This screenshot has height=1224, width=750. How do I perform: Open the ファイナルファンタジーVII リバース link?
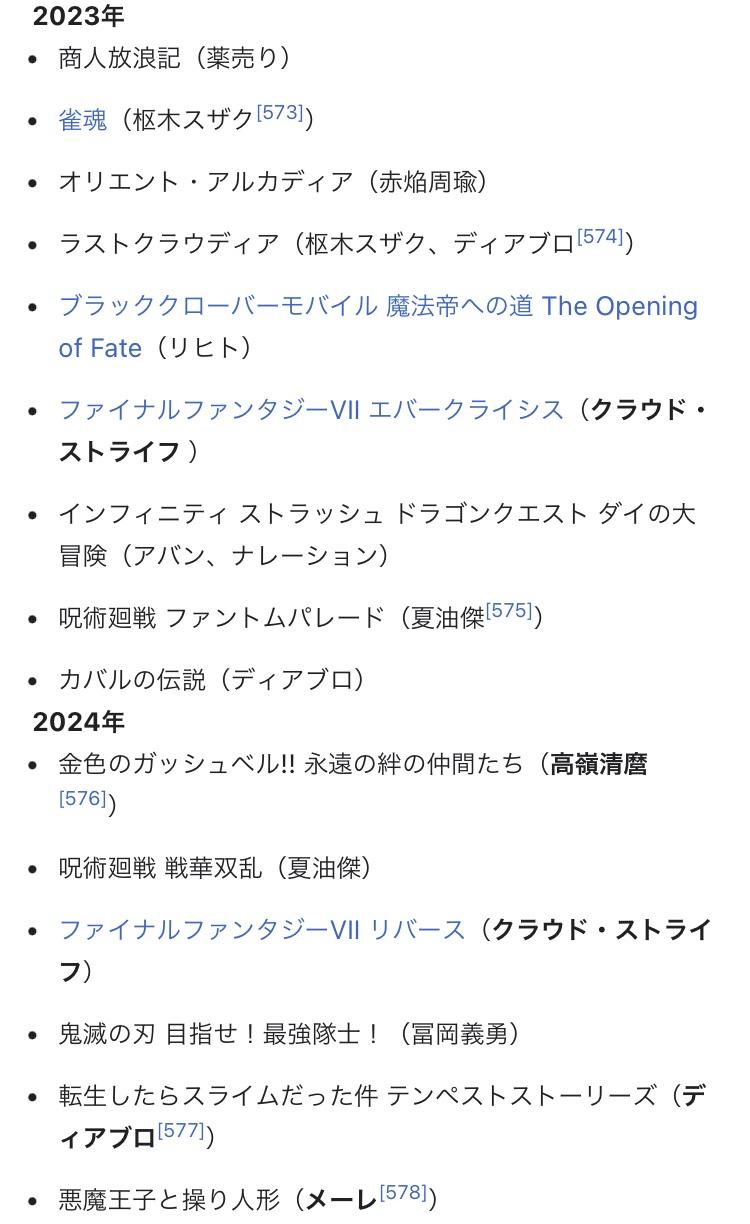[262, 930]
